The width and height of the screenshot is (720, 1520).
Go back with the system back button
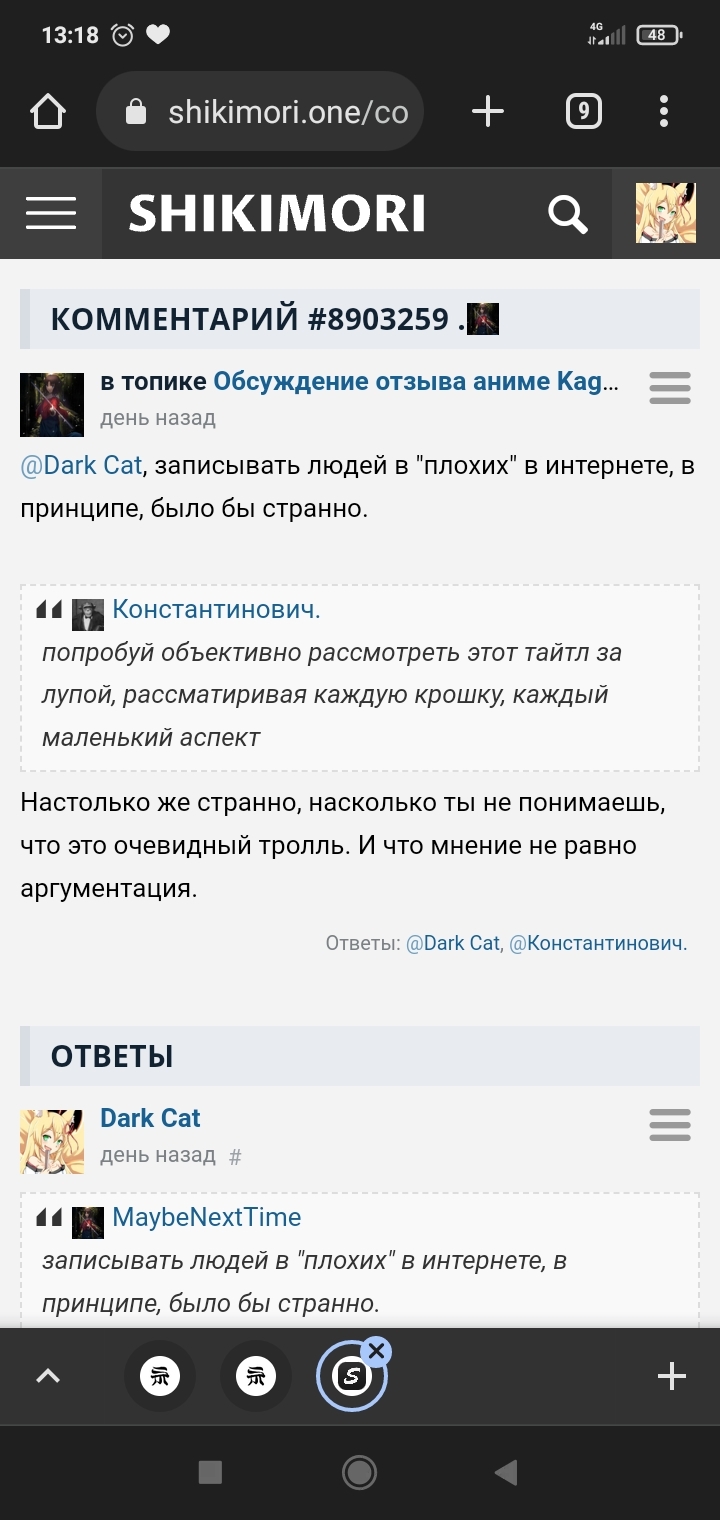pos(506,1472)
